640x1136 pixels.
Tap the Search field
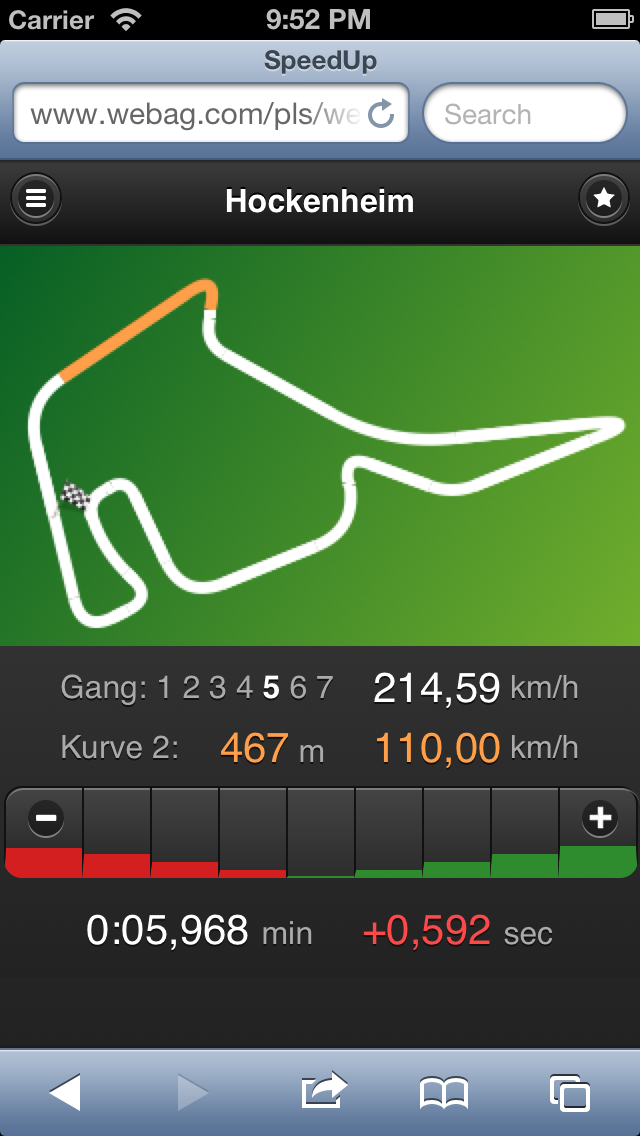(525, 115)
